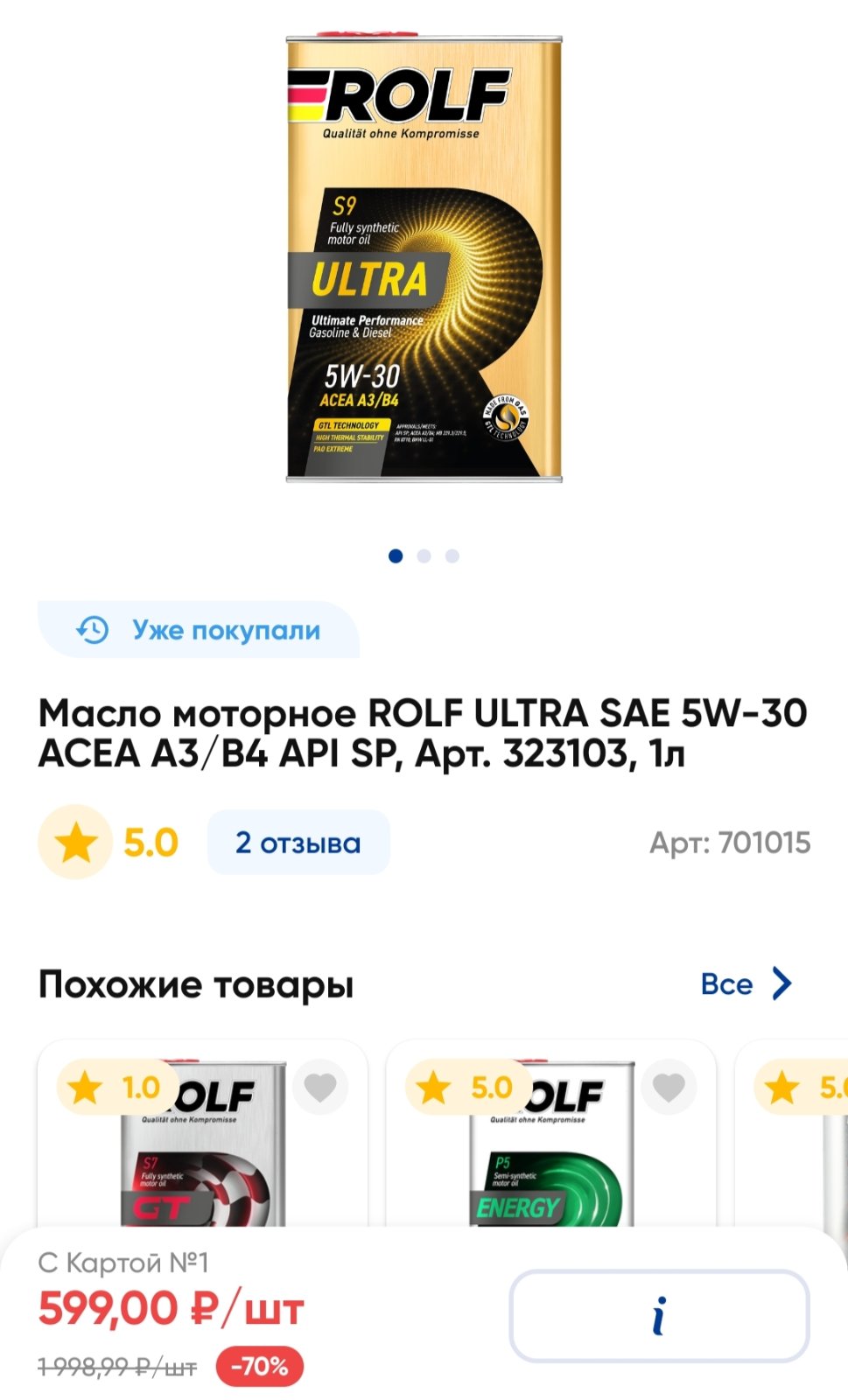848x1400 pixels.
Task: Add ROLF ENERGY to favorites
Action: (x=669, y=1088)
